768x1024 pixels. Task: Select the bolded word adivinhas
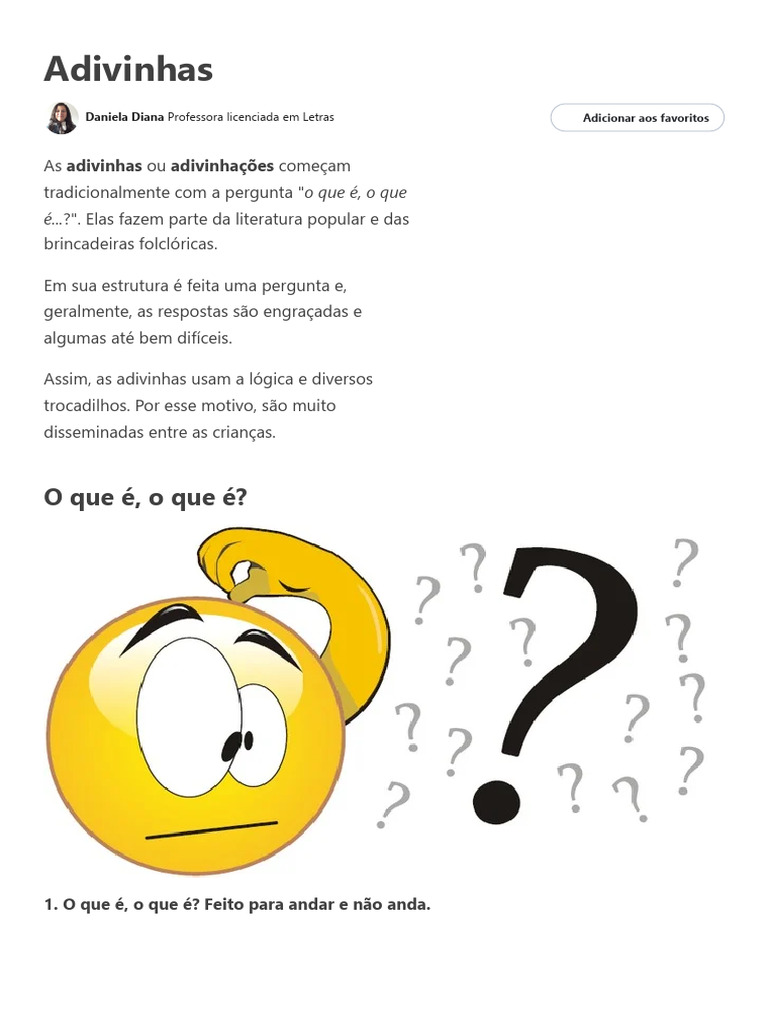click(x=103, y=165)
